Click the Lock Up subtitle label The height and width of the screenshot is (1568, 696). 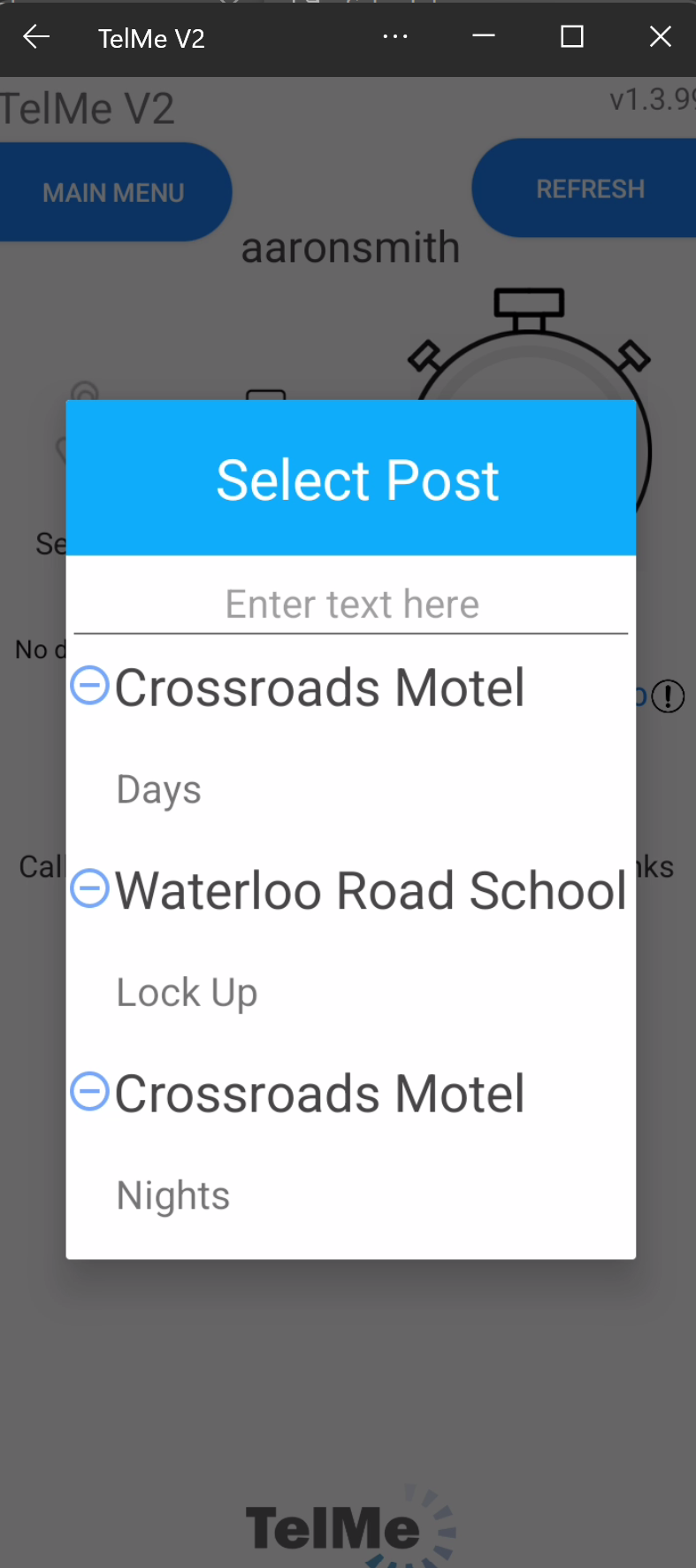(186, 991)
